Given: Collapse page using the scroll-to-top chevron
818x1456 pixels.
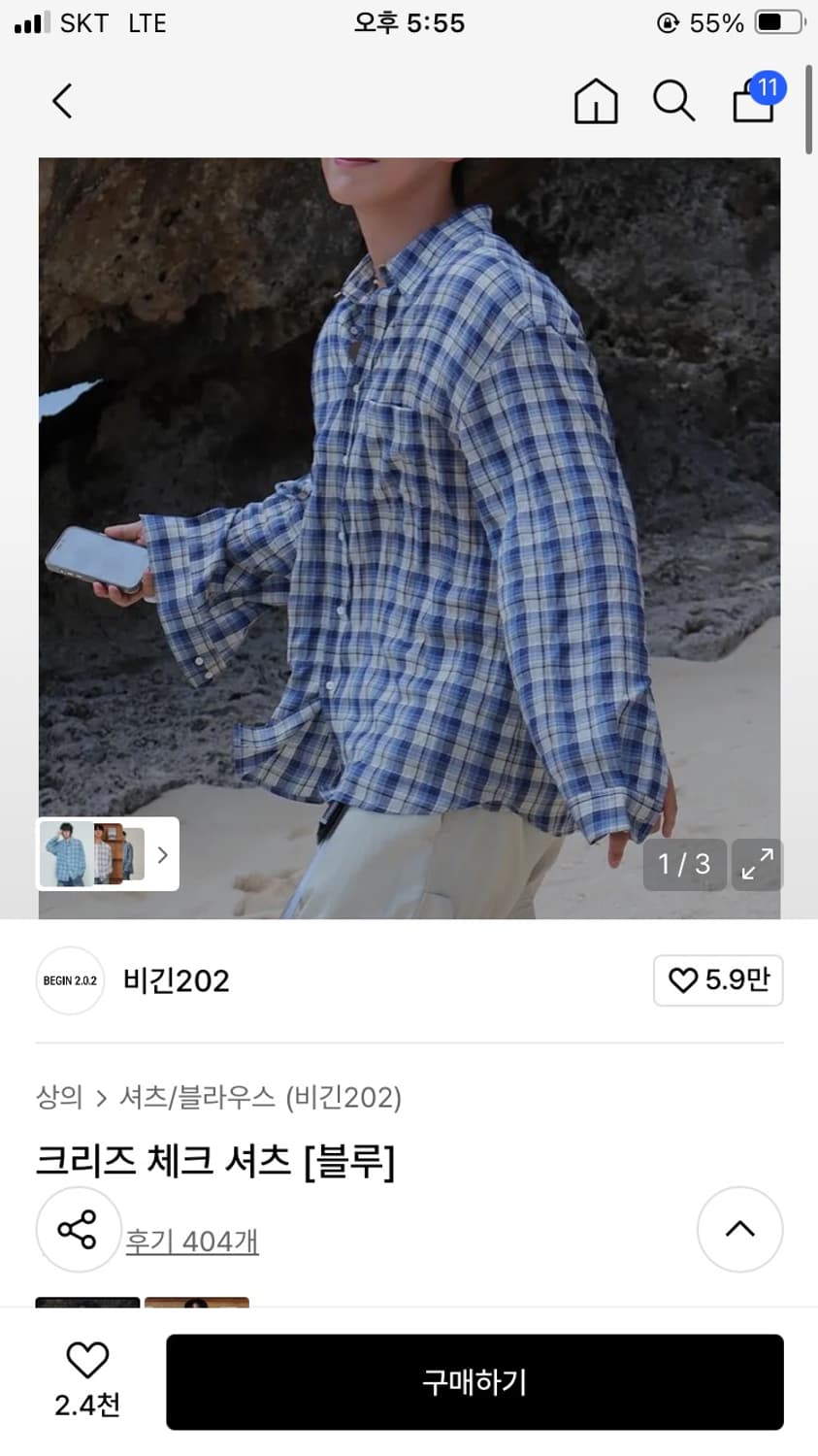Looking at the screenshot, I should [739, 1229].
